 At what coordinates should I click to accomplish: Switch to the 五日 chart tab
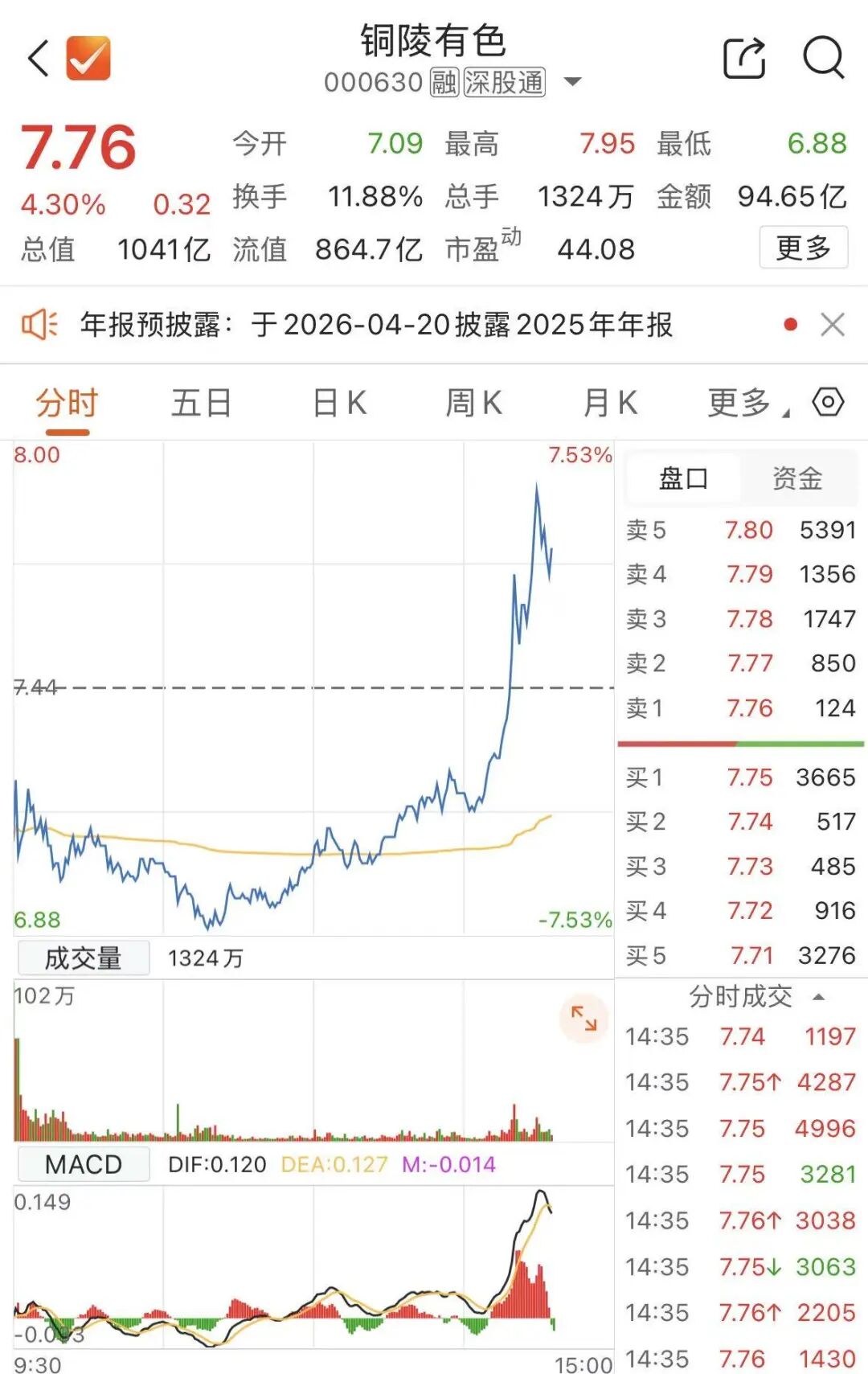coord(202,403)
